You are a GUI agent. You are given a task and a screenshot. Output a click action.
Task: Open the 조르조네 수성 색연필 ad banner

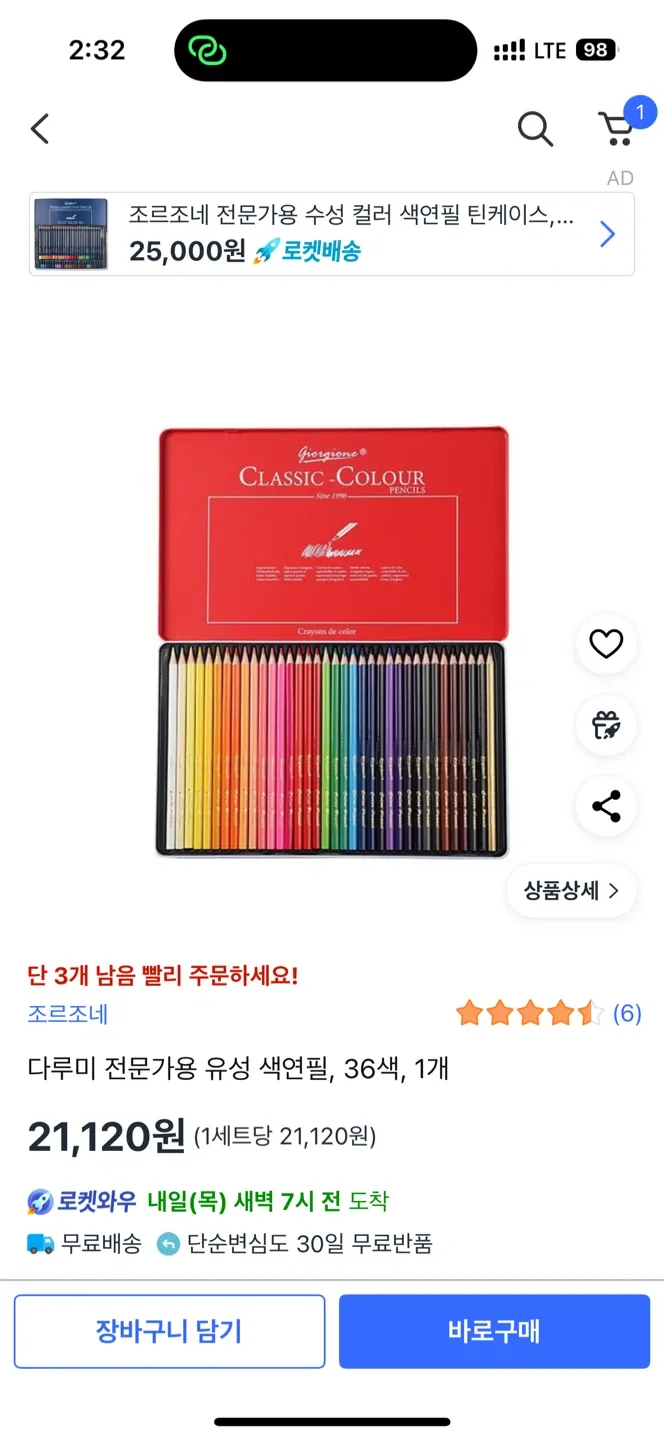[331, 234]
